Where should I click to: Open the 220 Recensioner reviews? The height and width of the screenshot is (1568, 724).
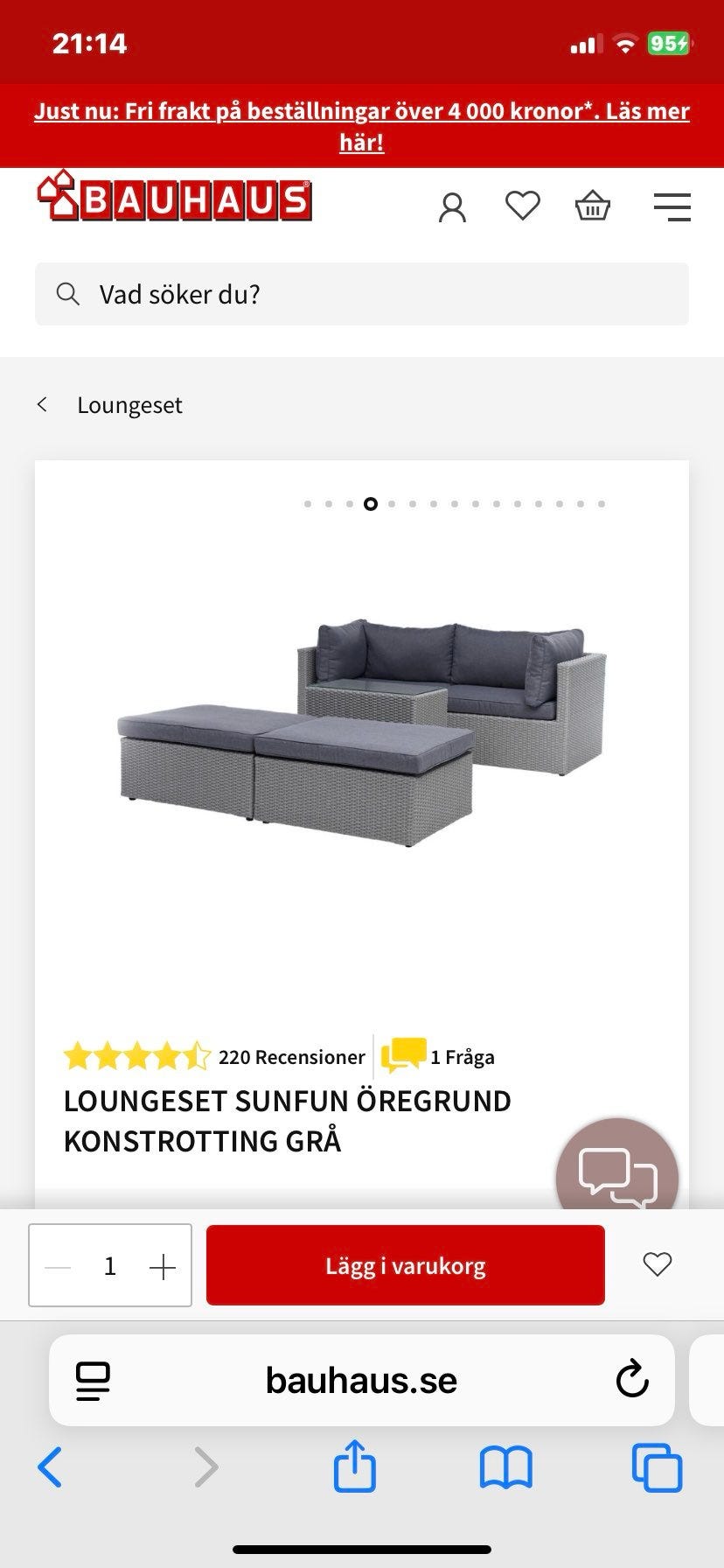(x=291, y=1057)
